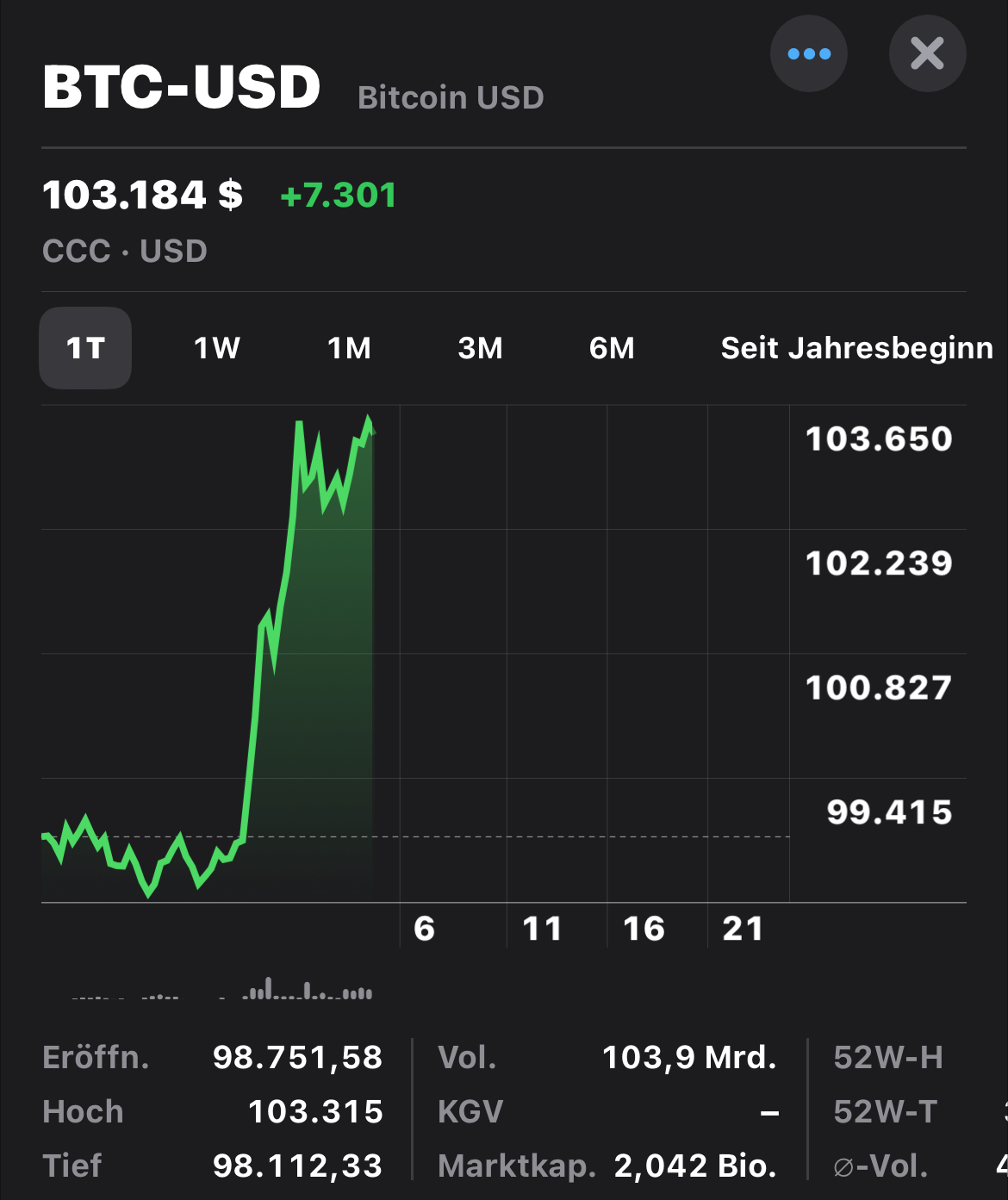This screenshot has height=1200, width=1008.
Task: Switch to the 6M chart view
Action: point(613,348)
